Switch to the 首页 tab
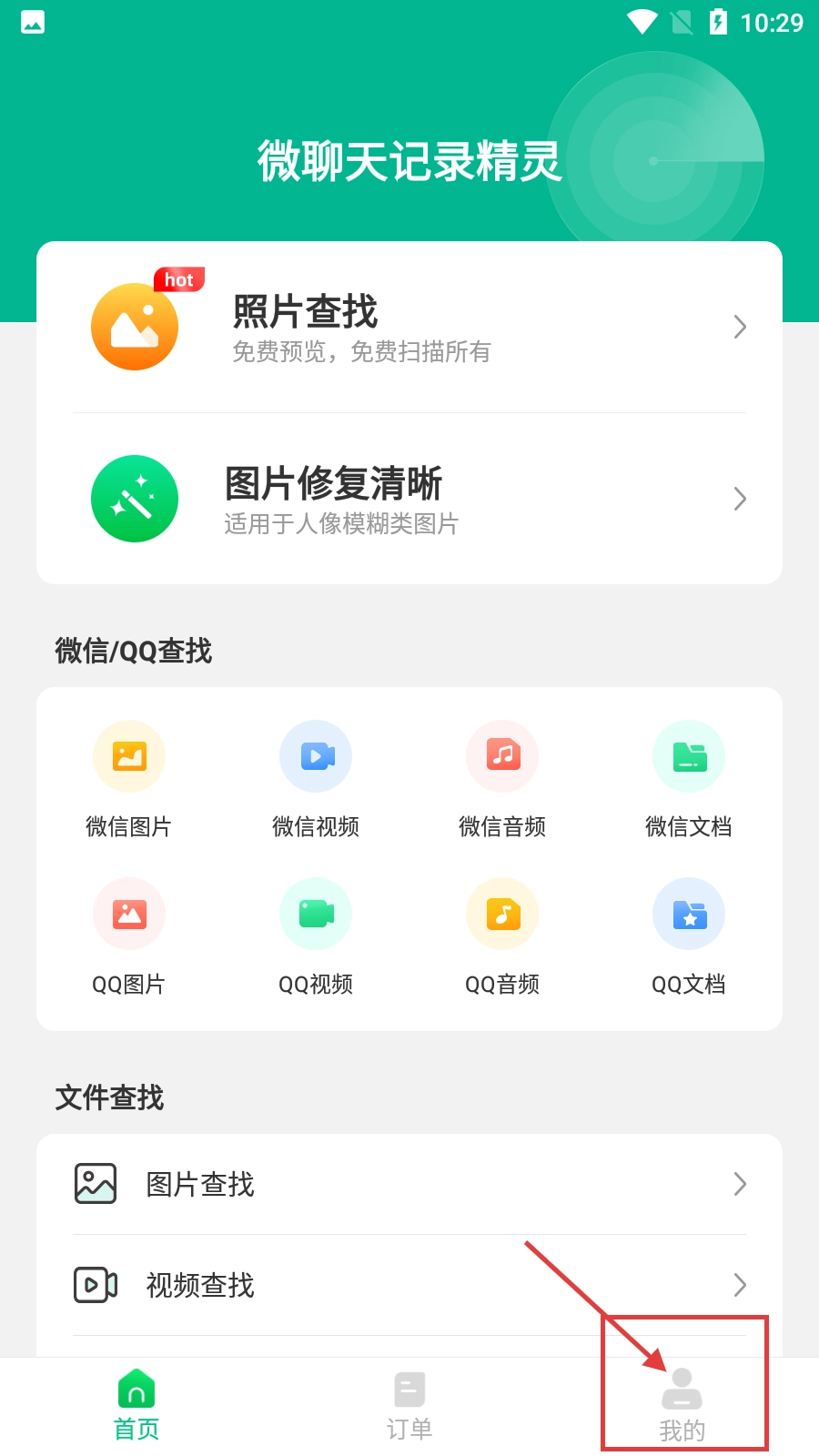Image resolution: width=819 pixels, height=1456 pixels. 136,1406
